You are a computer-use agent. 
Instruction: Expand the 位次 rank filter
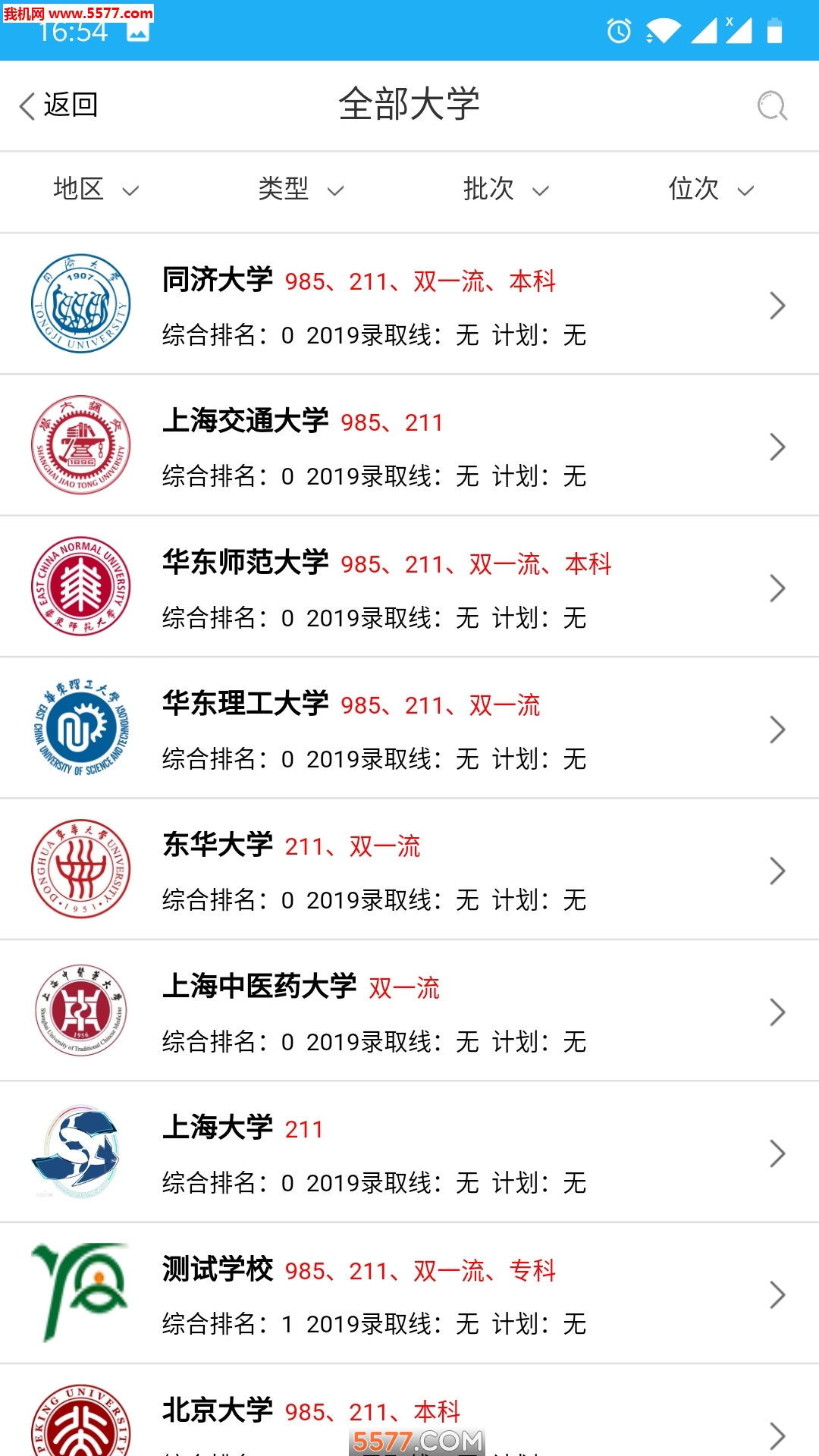(709, 190)
